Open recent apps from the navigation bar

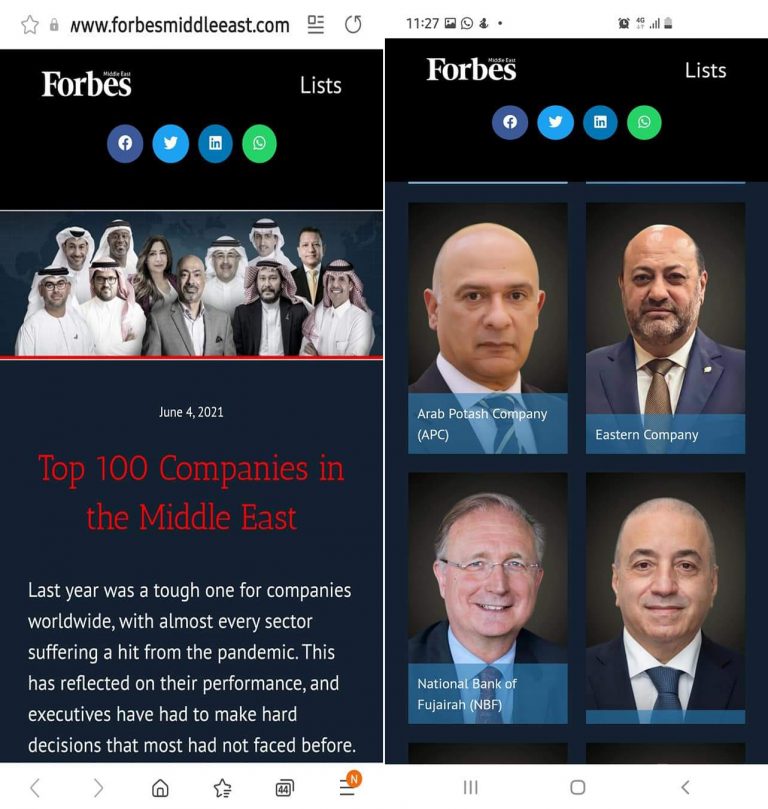470,787
